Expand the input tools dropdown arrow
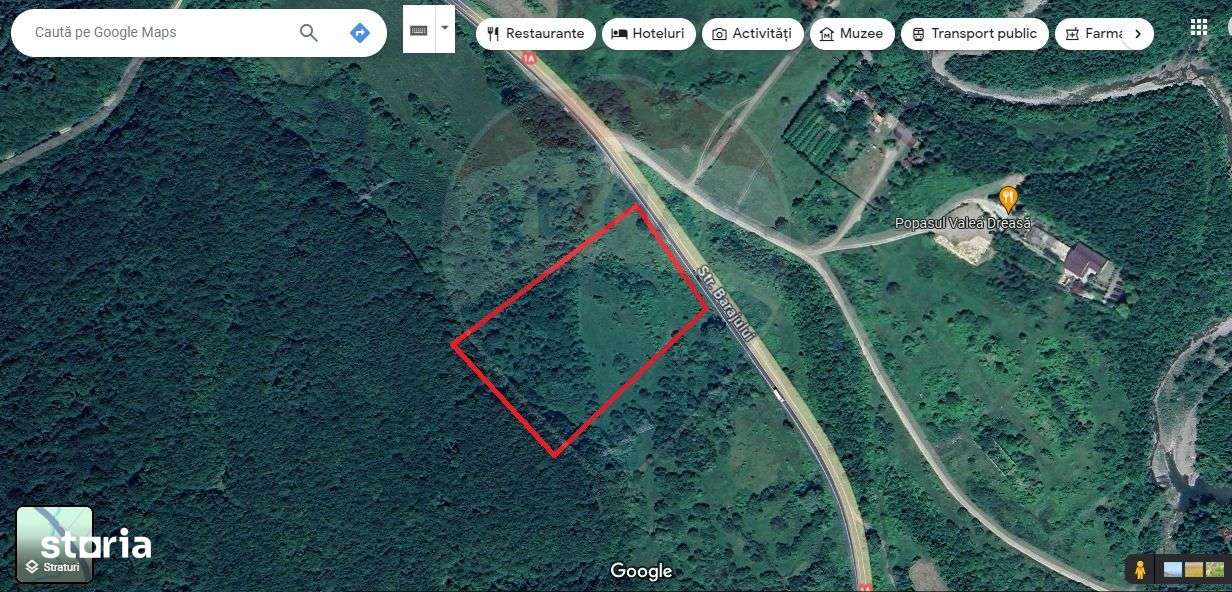 (x=445, y=28)
